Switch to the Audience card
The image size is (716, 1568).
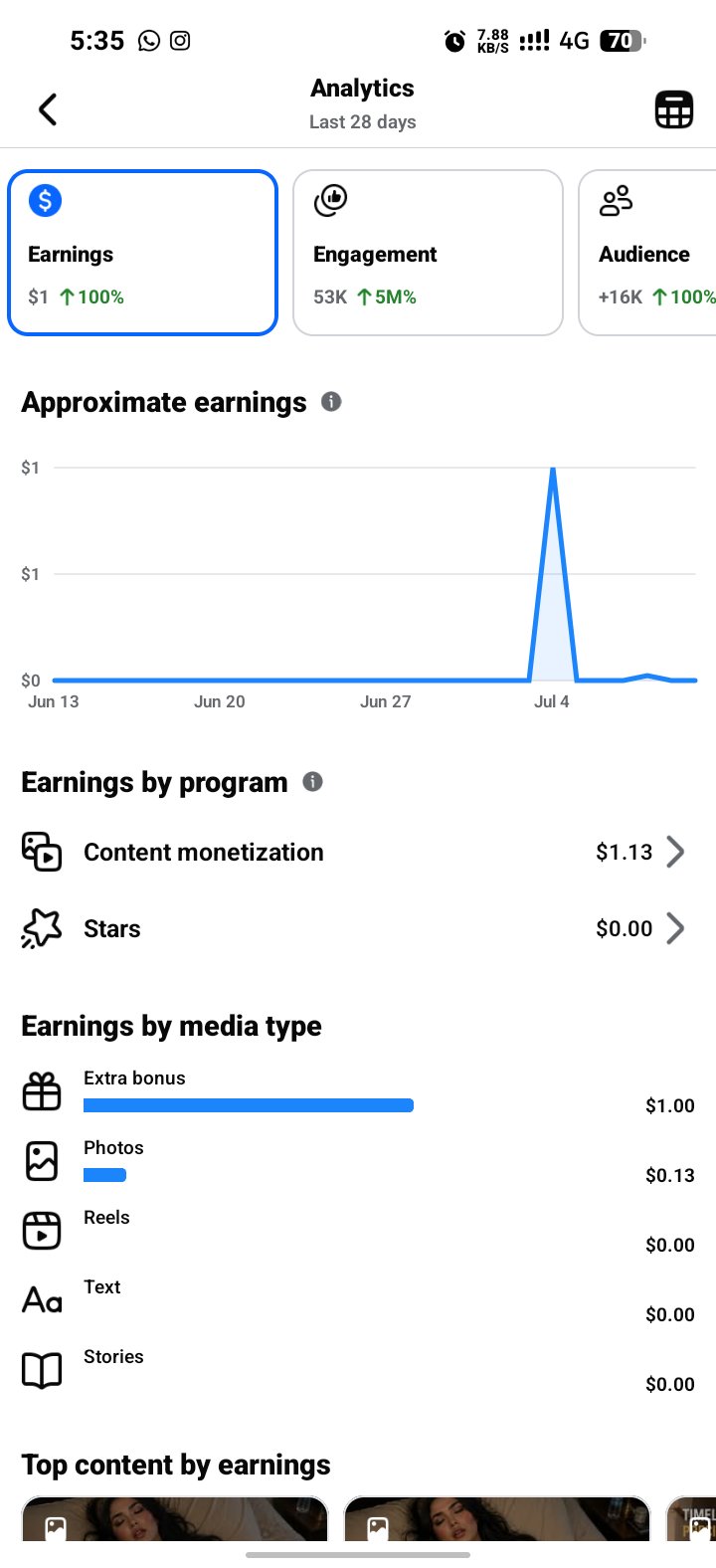(647, 253)
